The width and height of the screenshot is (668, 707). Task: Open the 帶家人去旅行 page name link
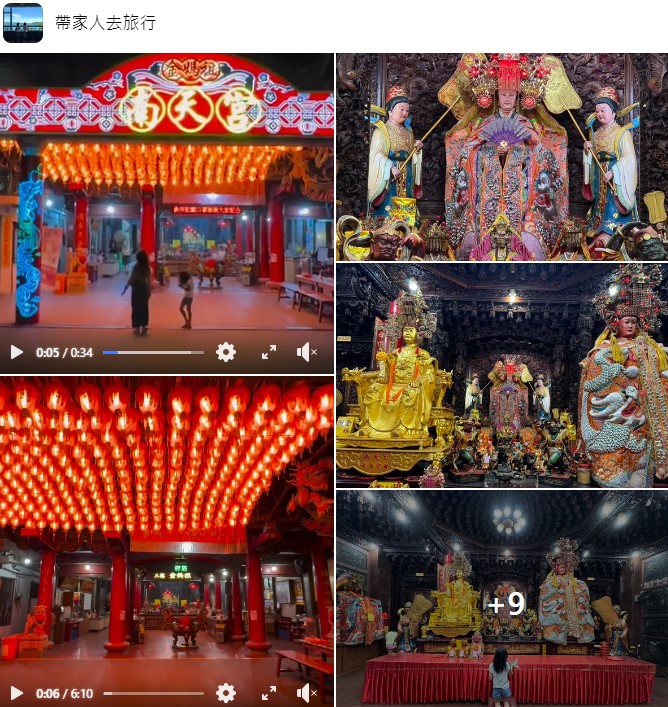coord(105,23)
